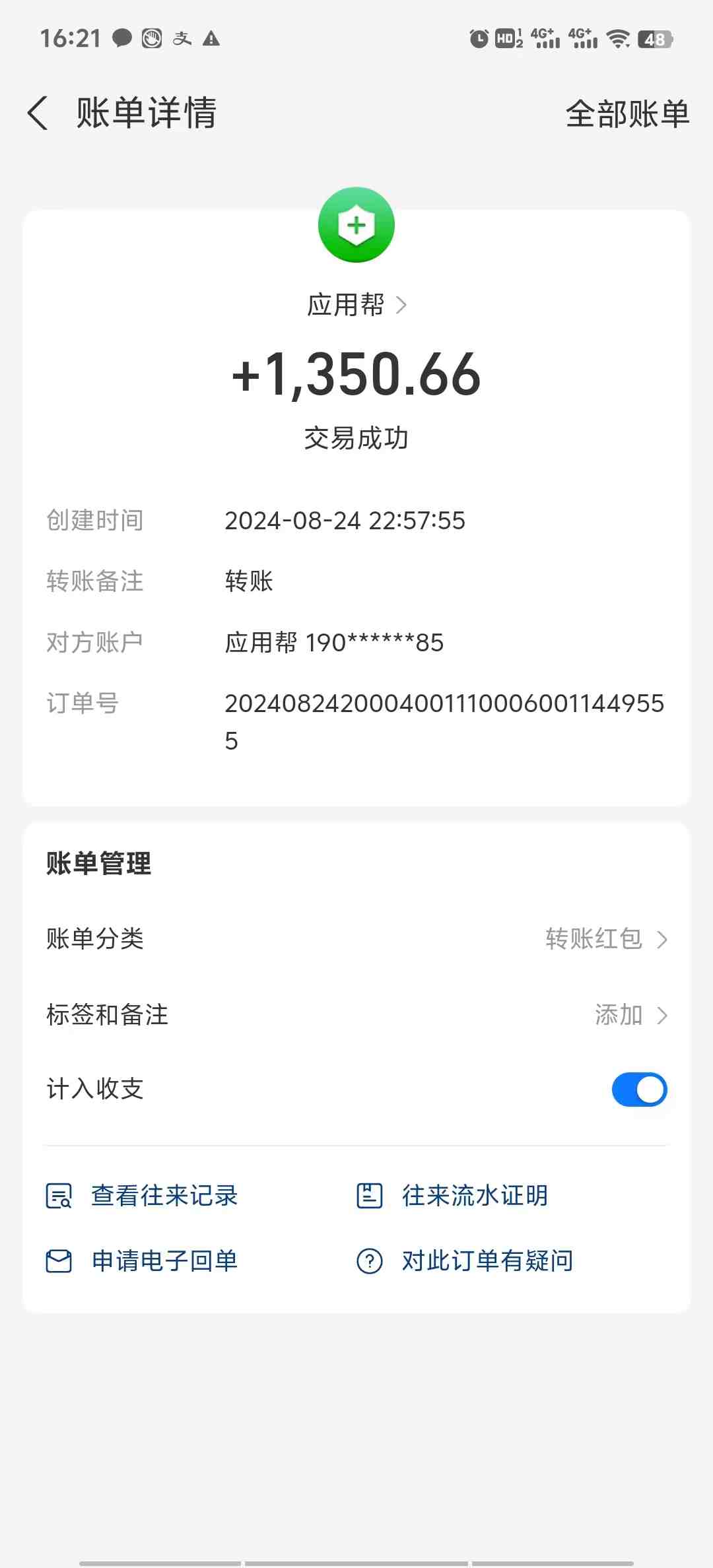Image resolution: width=713 pixels, height=1568 pixels.
Task: Open 全部账单 from the top bar
Action: (x=627, y=114)
